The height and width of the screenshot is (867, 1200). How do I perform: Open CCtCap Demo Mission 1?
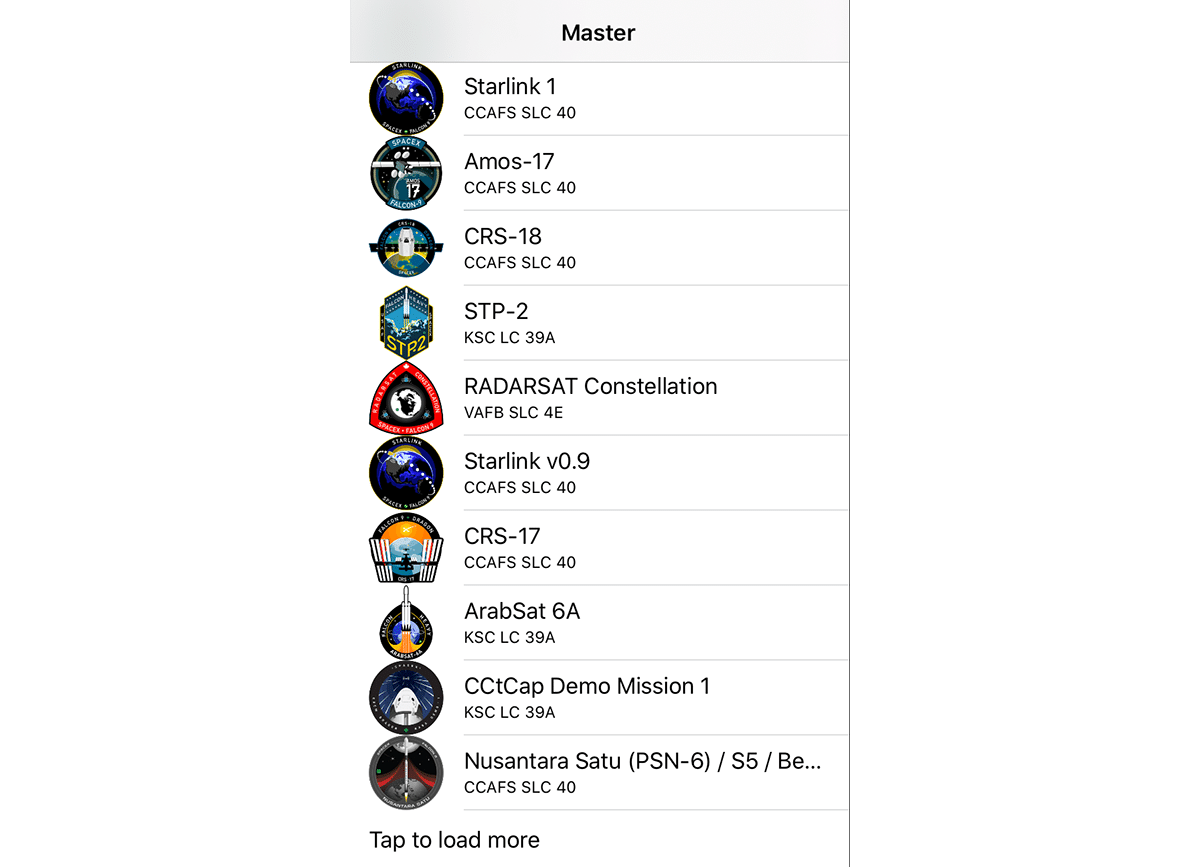click(x=598, y=698)
